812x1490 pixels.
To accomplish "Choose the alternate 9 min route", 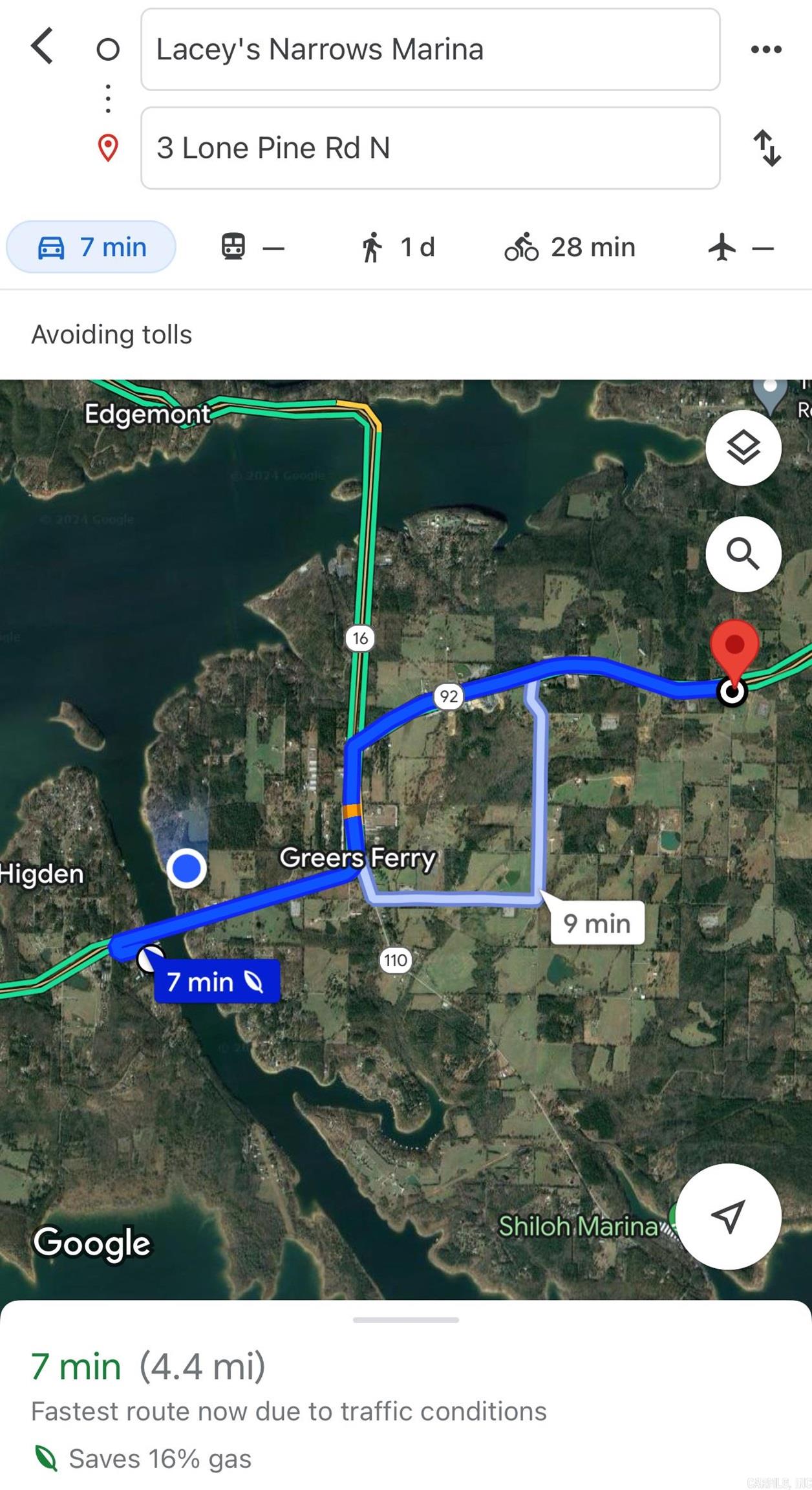I will (x=597, y=923).
